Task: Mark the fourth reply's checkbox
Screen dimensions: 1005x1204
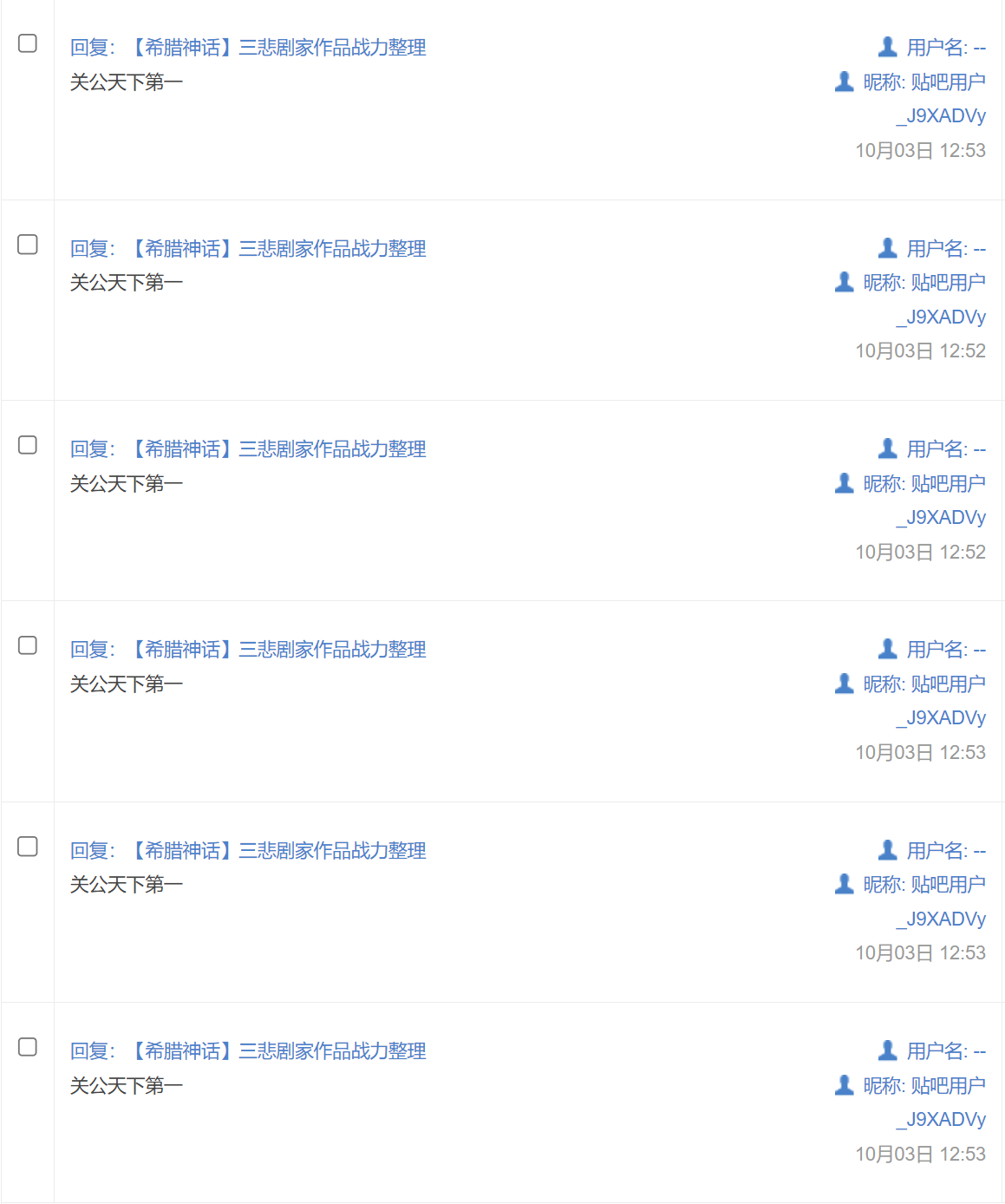Action: [28, 645]
